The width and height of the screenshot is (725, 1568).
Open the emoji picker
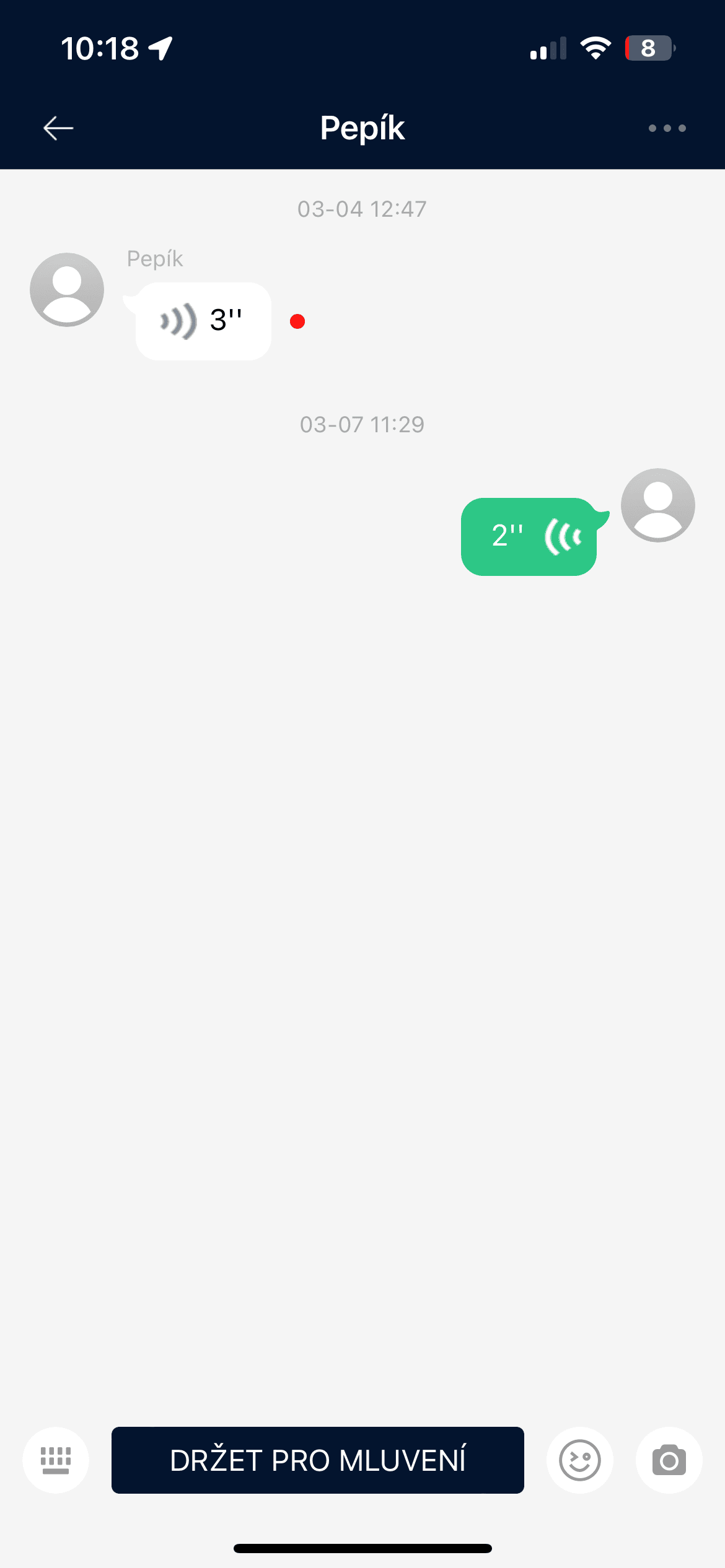point(579,1460)
